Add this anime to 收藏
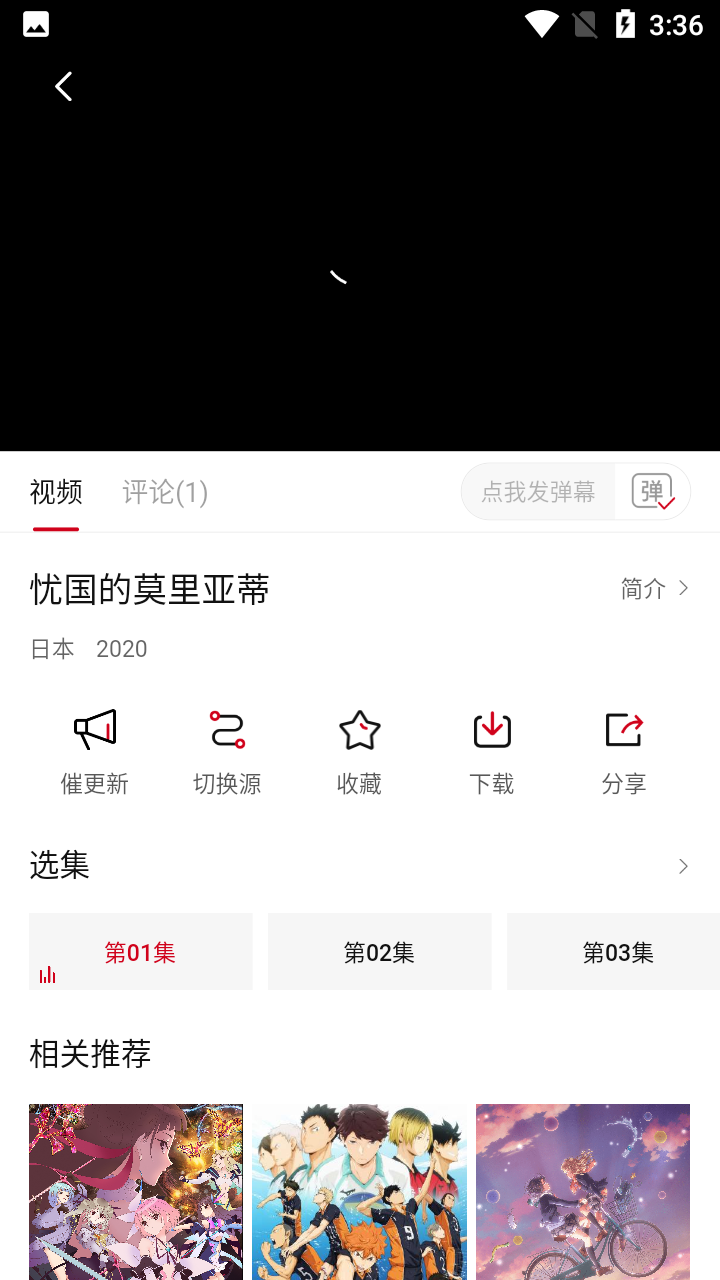Image resolution: width=720 pixels, height=1280 pixels. tap(359, 751)
